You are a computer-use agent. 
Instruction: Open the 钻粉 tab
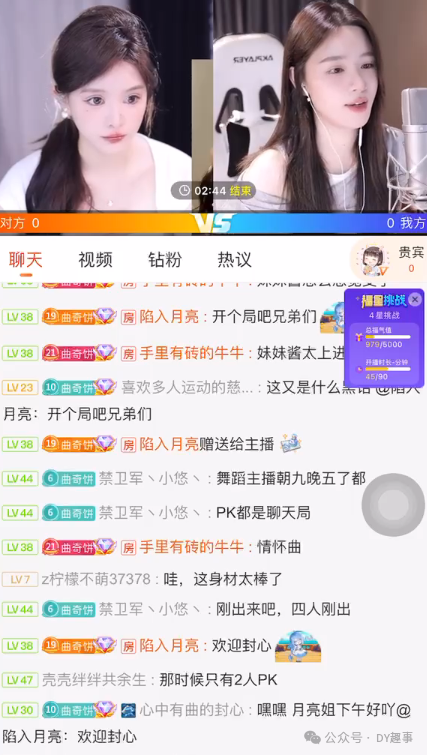(x=165, y=260)
